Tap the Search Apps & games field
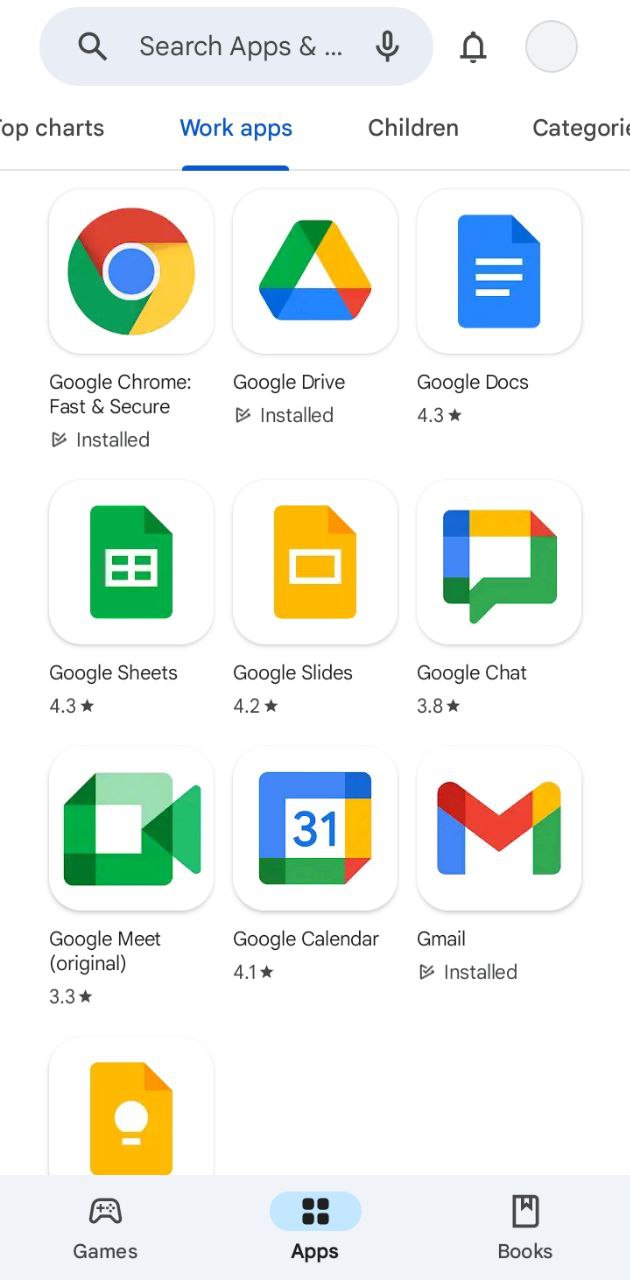 pyautogui.click(x=236, y=46)
